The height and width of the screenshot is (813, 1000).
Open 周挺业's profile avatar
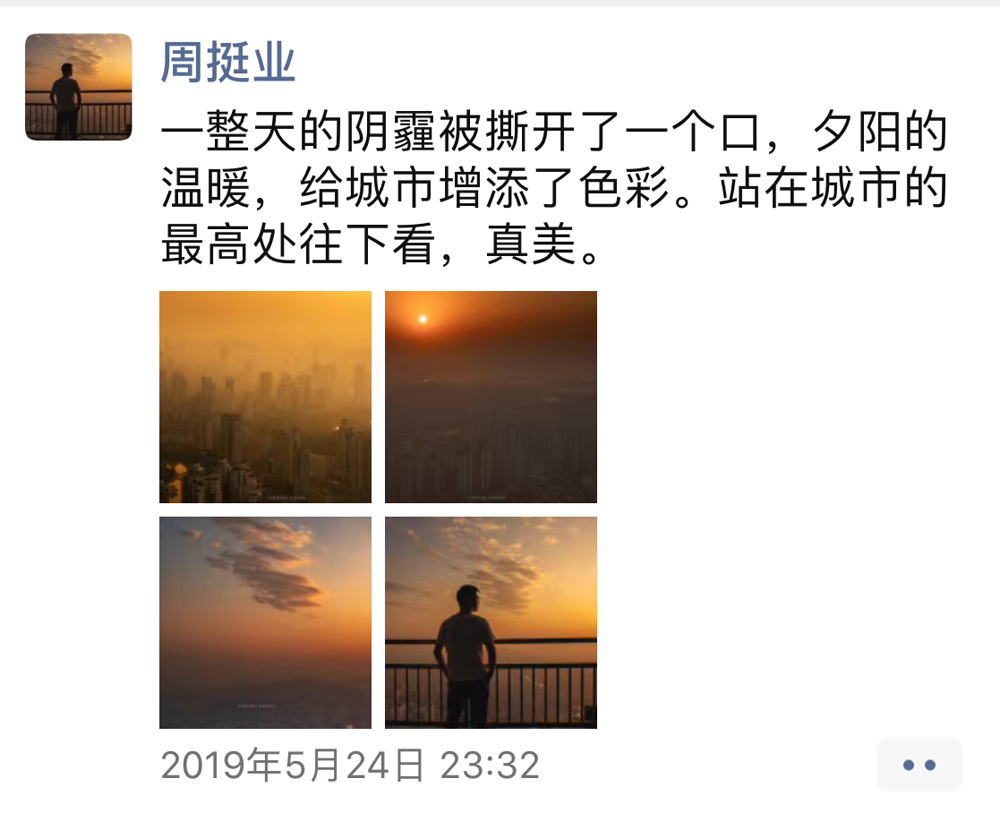click(78, 87)
